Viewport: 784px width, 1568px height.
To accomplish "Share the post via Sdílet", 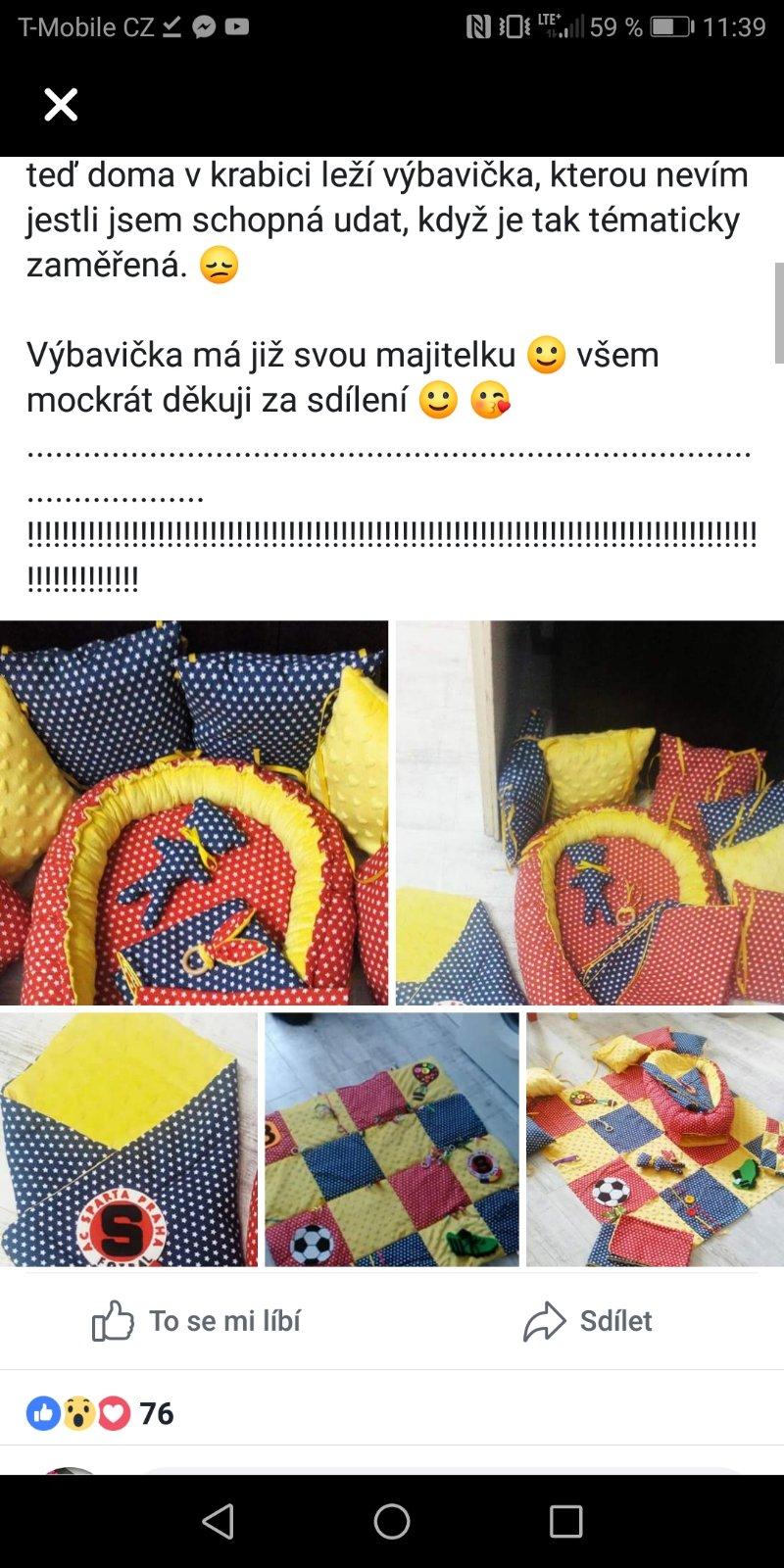I will tap(588, 1321).
